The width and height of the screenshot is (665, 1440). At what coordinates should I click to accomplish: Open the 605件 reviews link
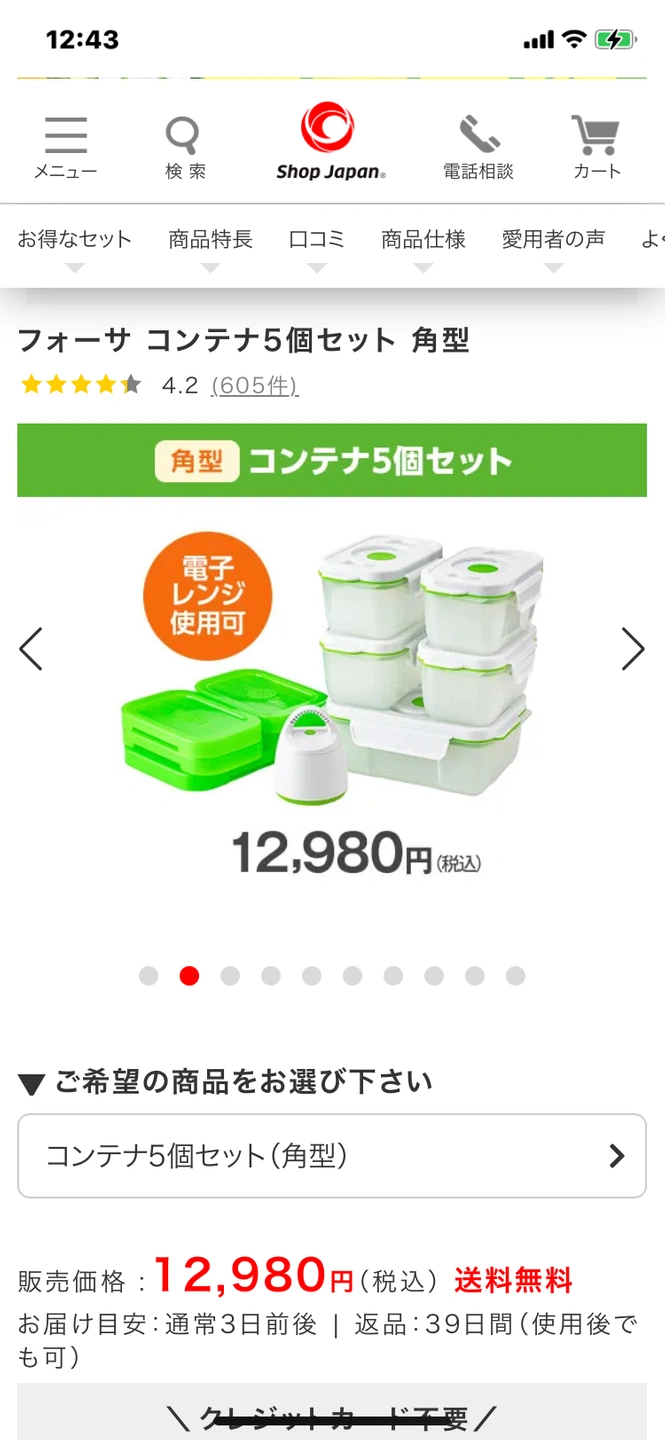click(x=255, y=385)
